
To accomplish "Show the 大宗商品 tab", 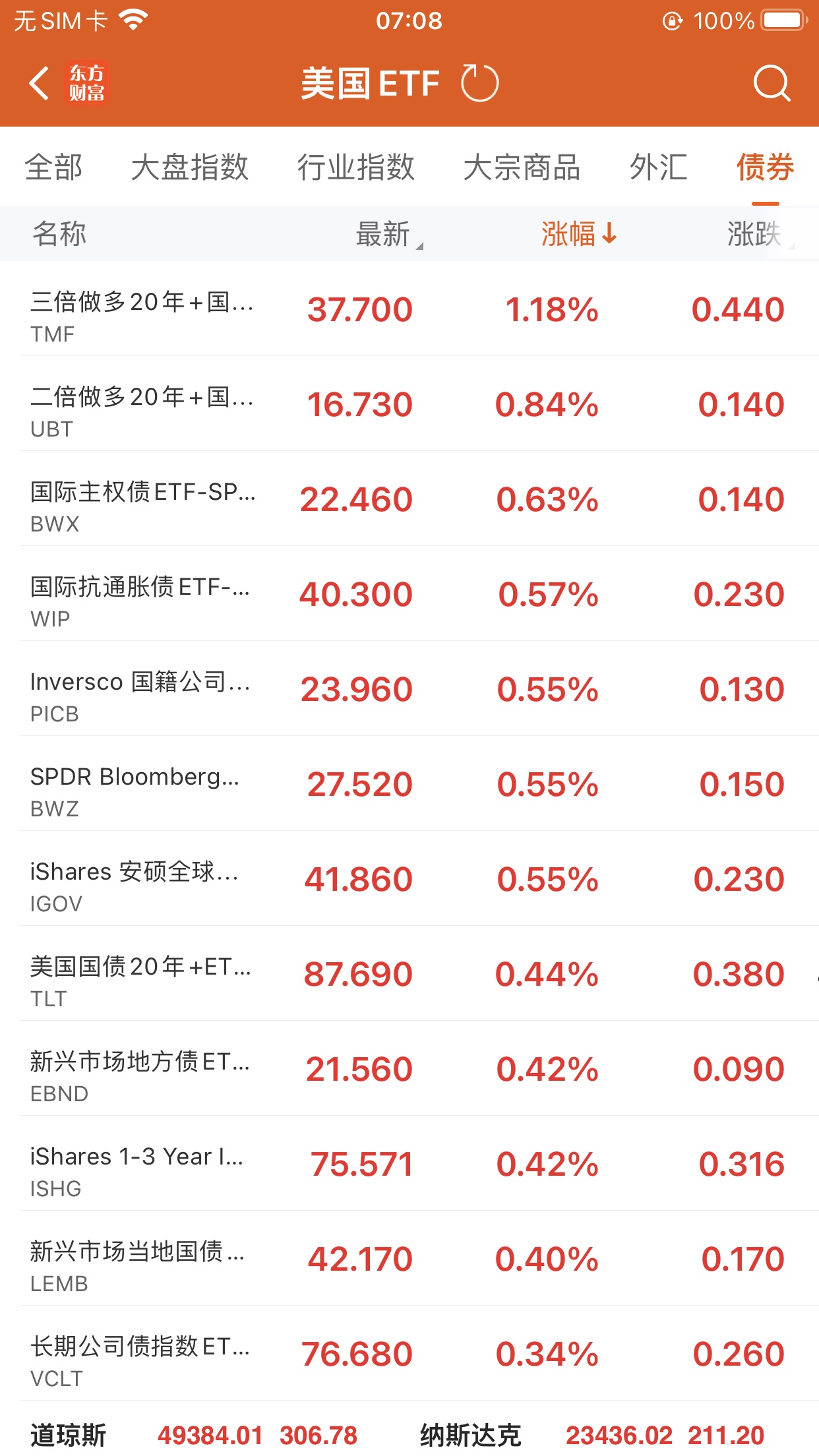I will click(522, 167).
